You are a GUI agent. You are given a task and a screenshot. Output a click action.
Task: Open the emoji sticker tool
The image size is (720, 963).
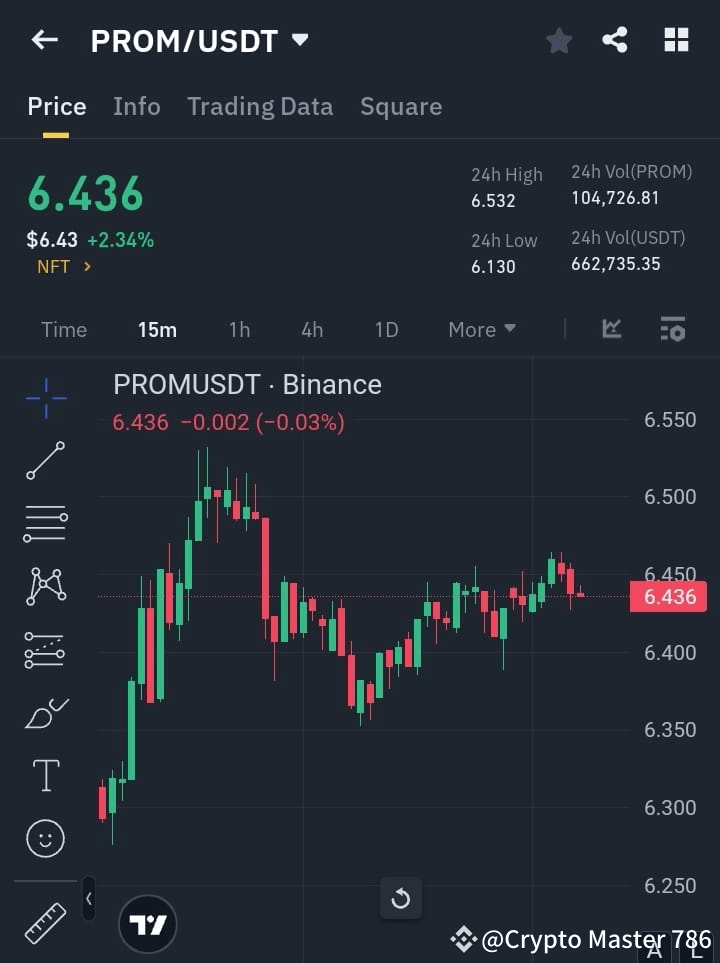click(x=44, y=838)
